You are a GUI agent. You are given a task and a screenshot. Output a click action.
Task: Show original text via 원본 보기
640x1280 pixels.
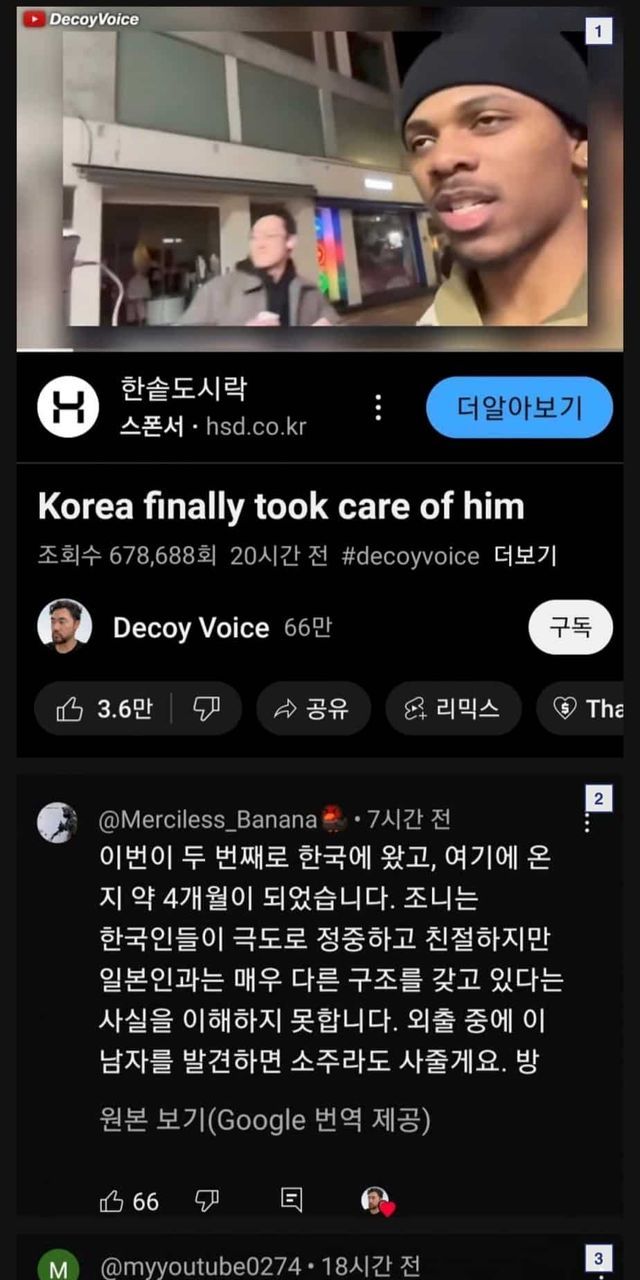265,1120
